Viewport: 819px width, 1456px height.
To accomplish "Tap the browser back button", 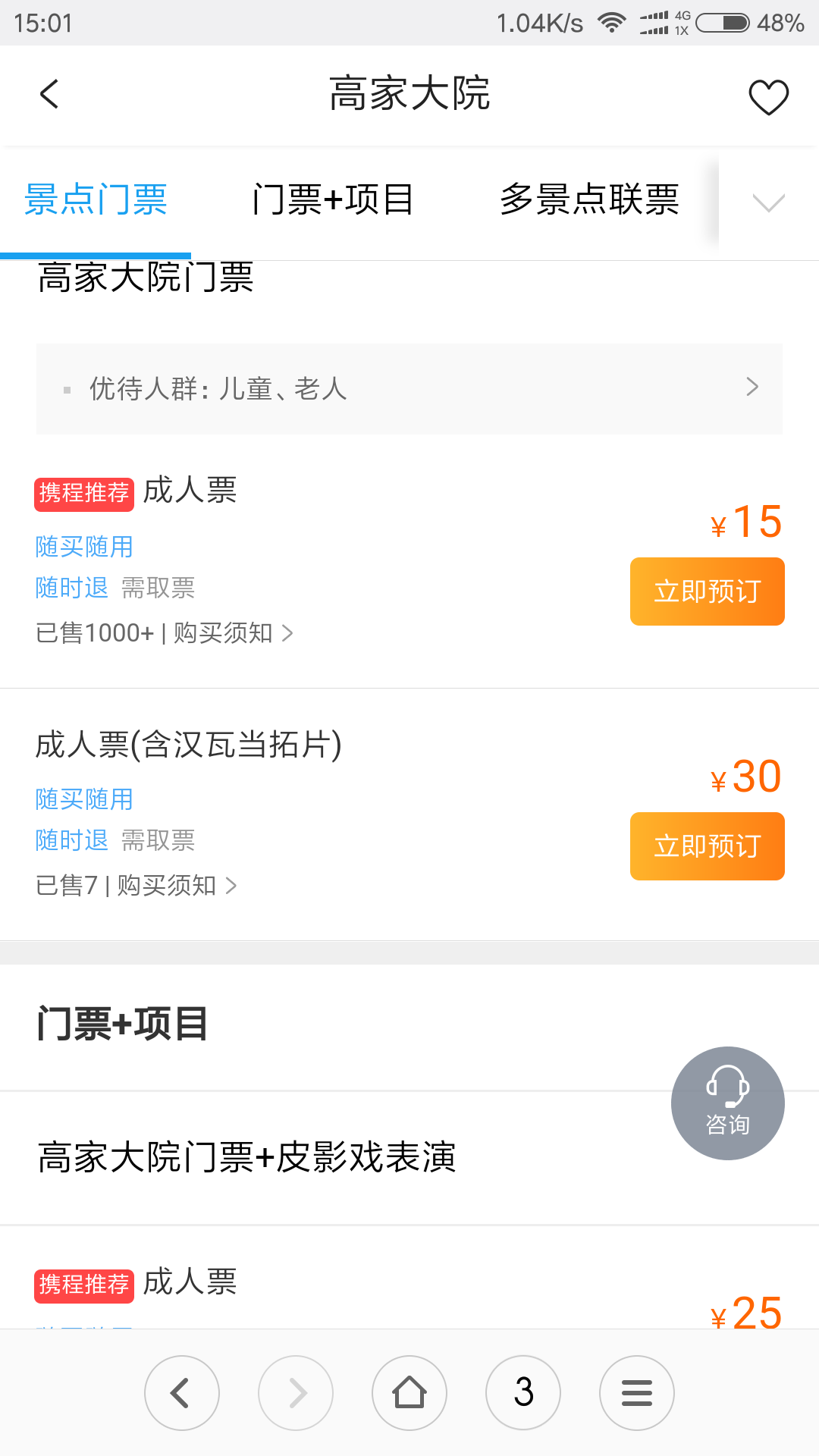I will coord(182,1393).
